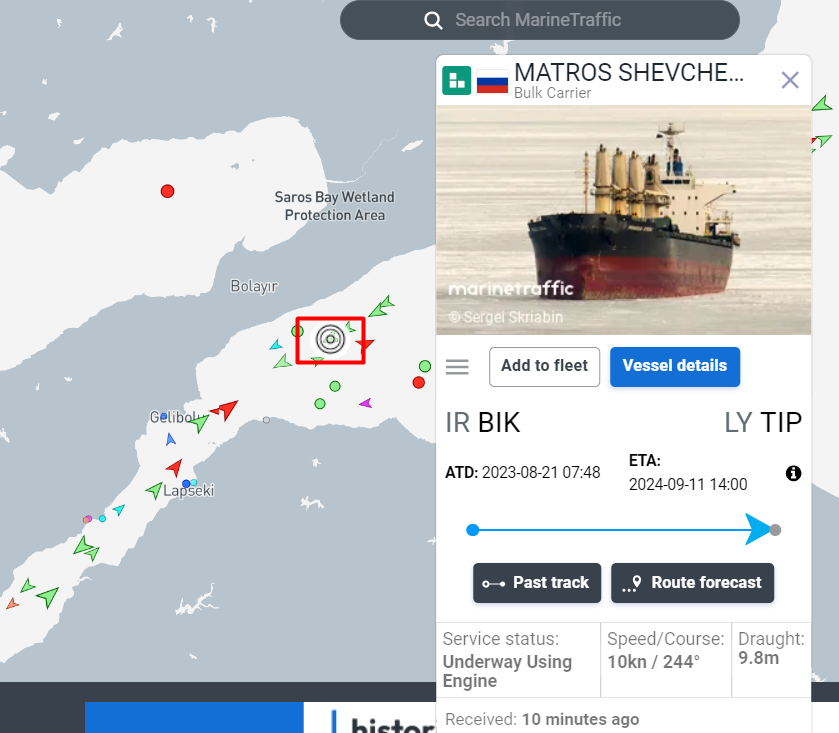Show the Route forecast
This screenshot has width=839, height=733.
click(x=692, y=583)
